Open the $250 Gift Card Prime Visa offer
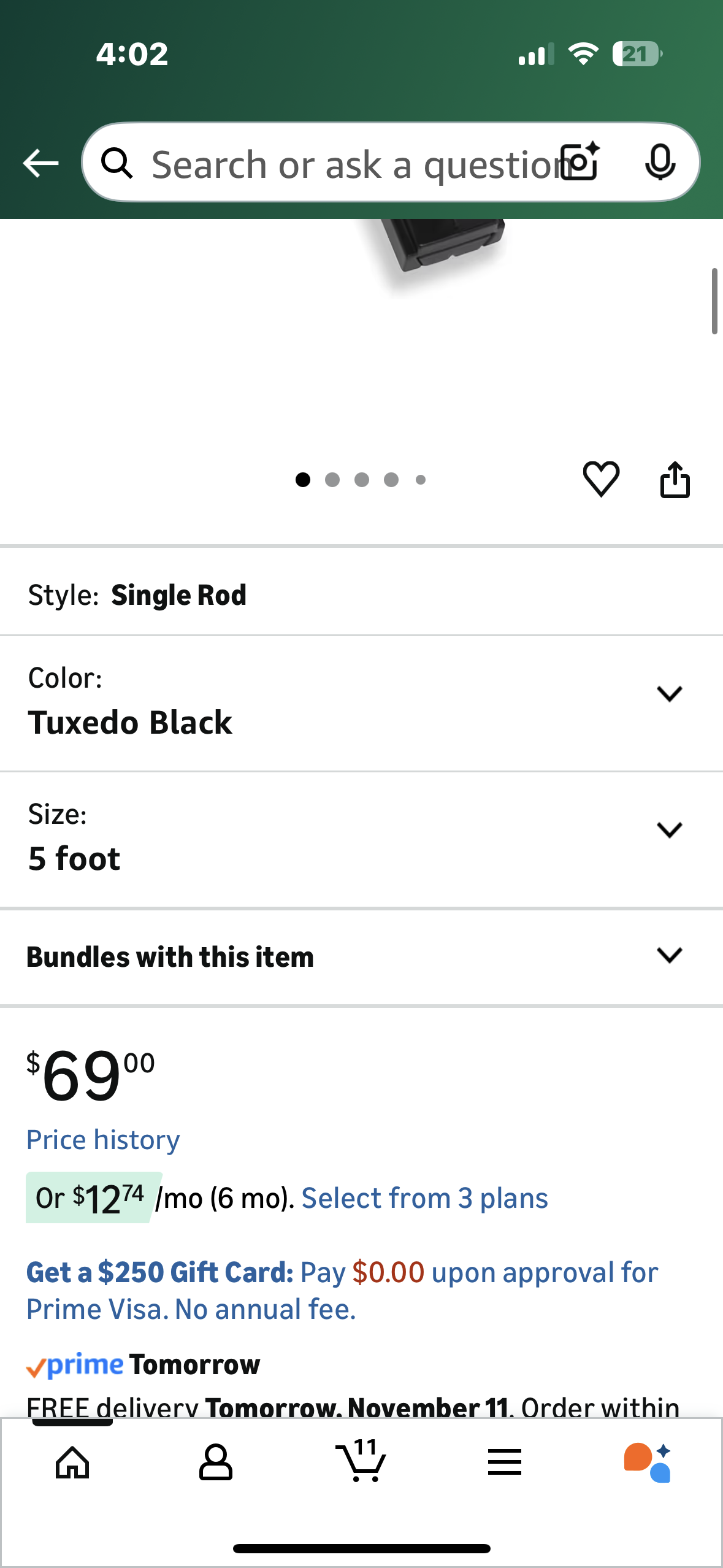The image size is (723, 1568). pyautogui.click(x=342, y=1291)
